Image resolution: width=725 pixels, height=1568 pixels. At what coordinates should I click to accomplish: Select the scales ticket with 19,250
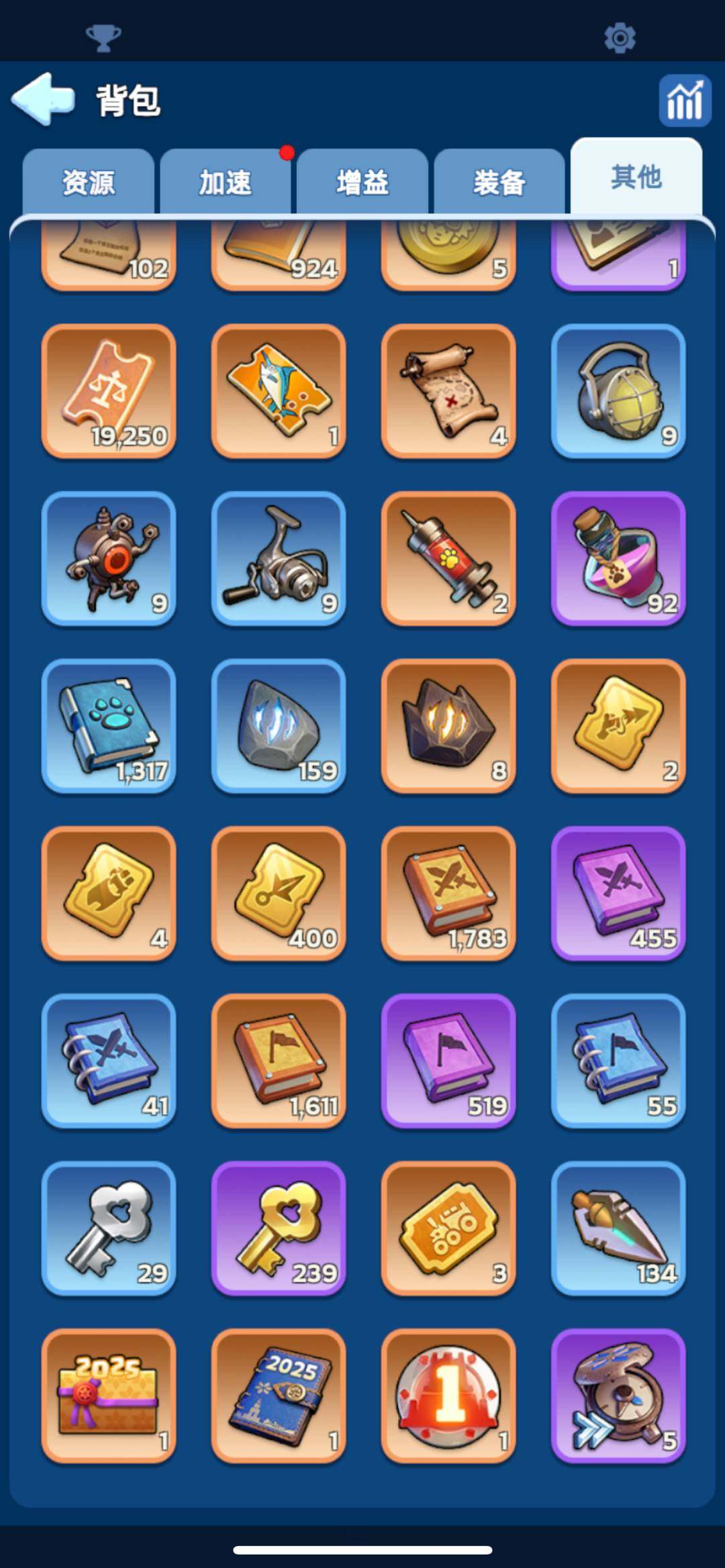[x=109, y=391]
